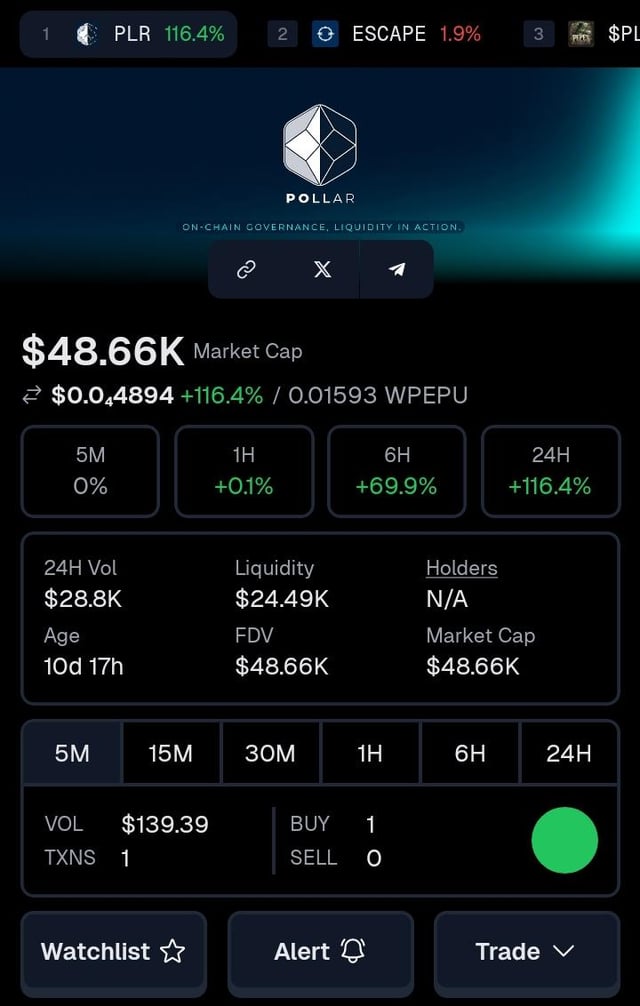Toggle the price and WPEPU swap arrows
640x1006 pixels.
point(32,396)
